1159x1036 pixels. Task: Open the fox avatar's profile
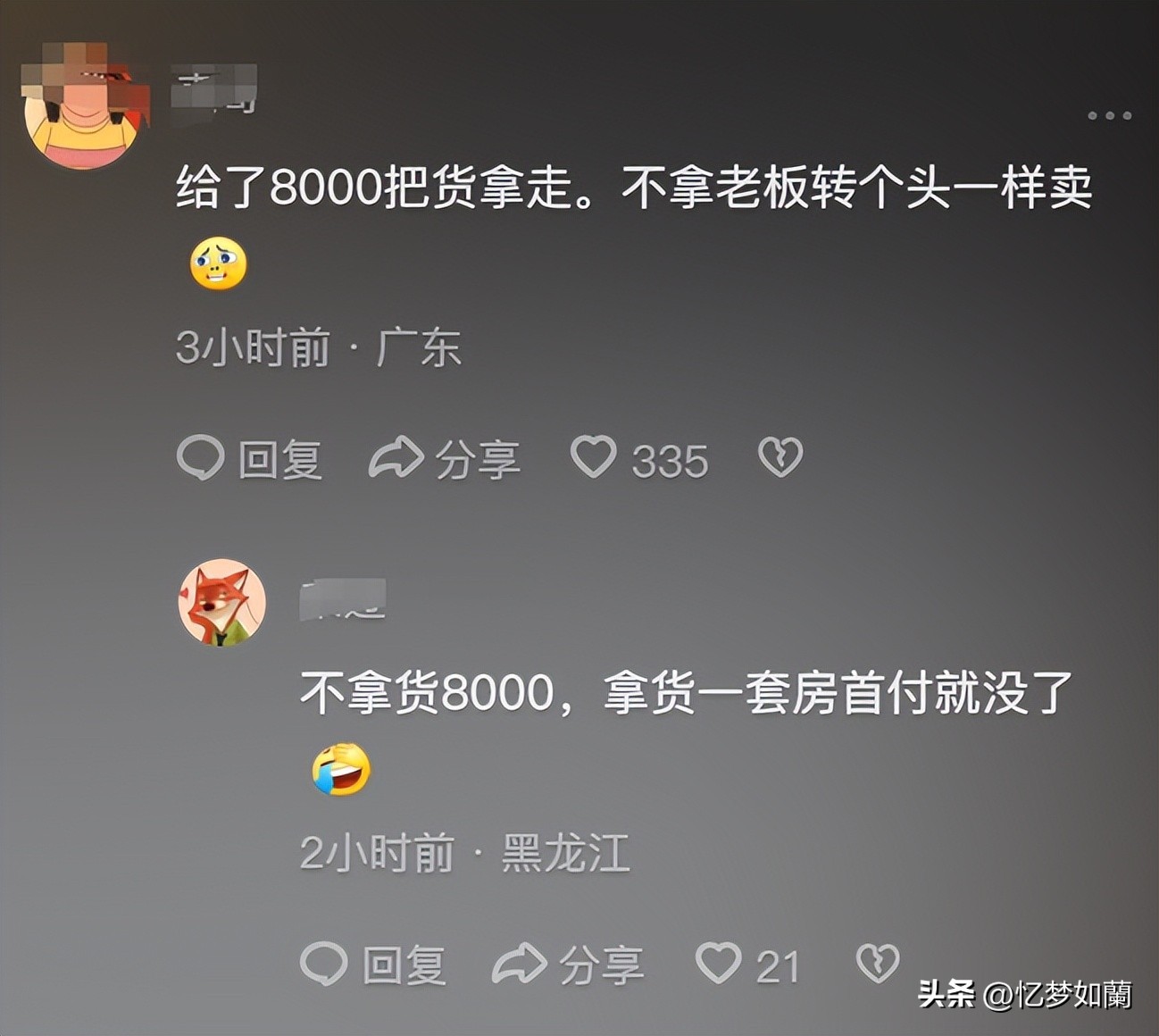221,602
